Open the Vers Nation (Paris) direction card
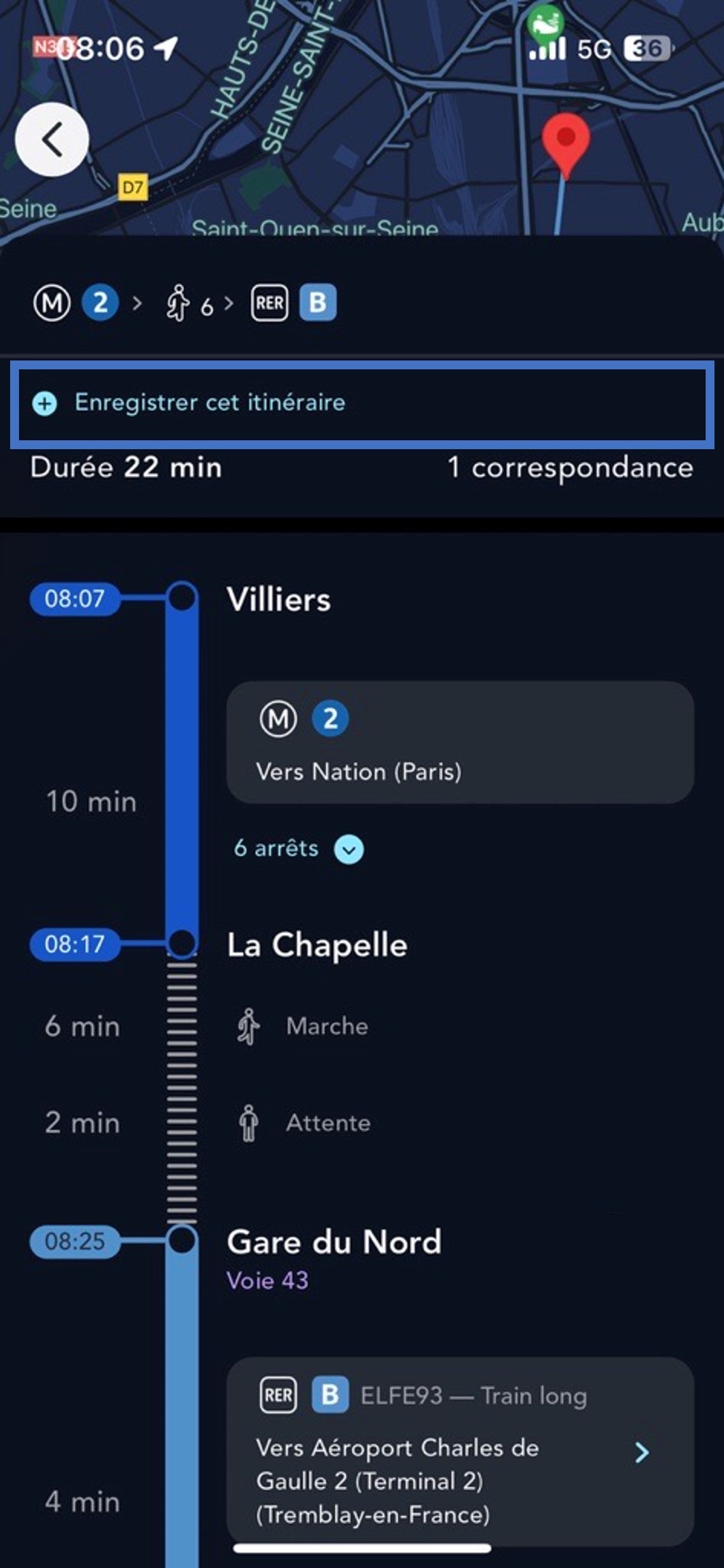The width and height of the screenshot is (724, 1568). click(x=361, y=772)
